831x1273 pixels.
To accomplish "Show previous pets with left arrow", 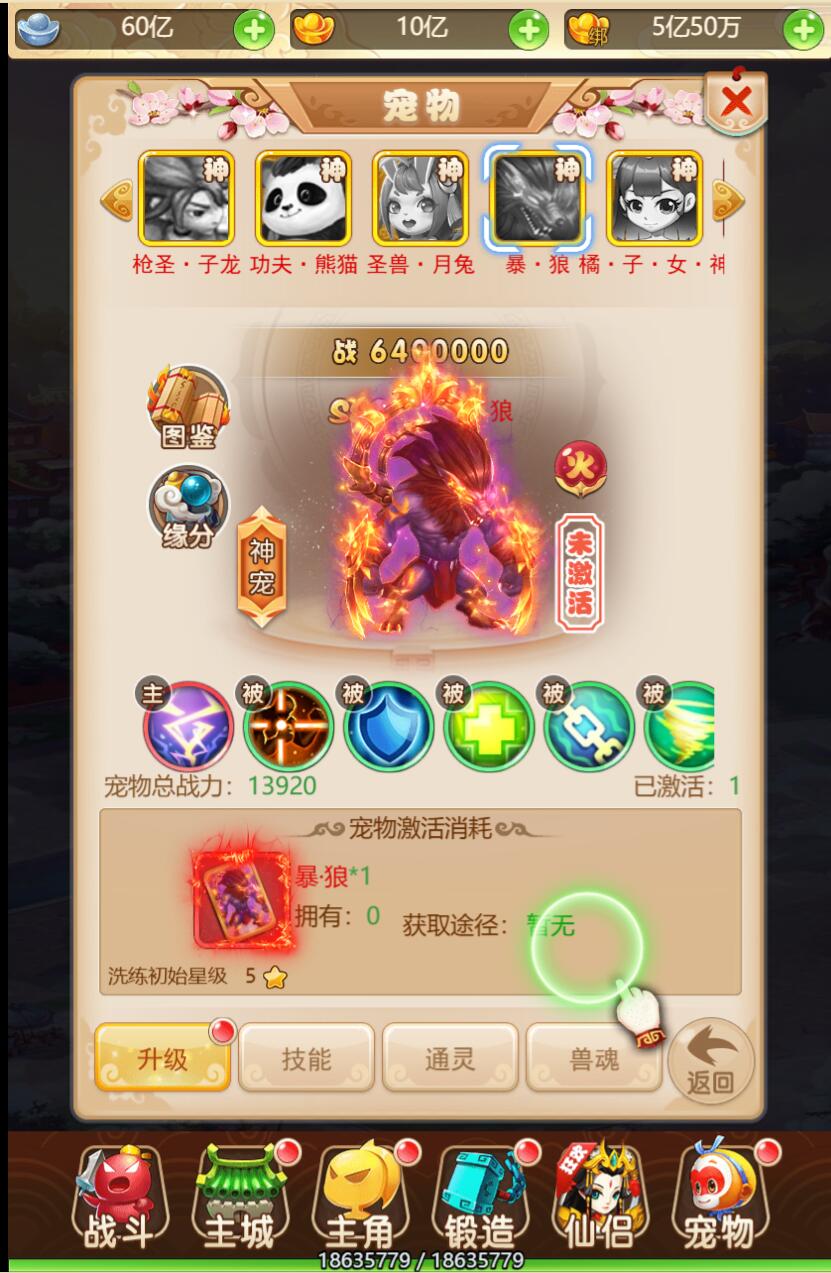I will click(x=116, y=200).
